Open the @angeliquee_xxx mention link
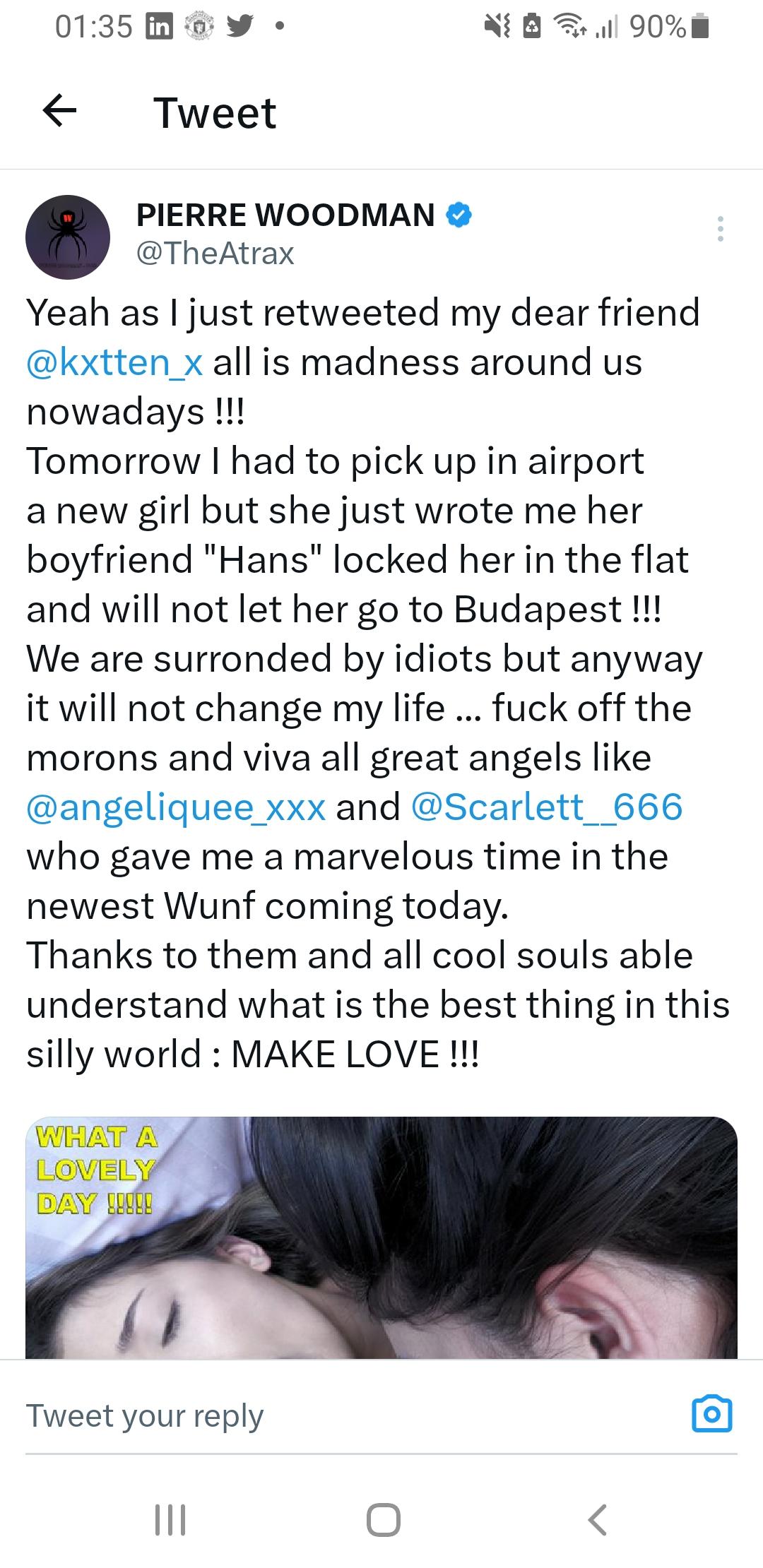Image resolution: width=763 pixels, height=1568 pixels. coord(176,807)
